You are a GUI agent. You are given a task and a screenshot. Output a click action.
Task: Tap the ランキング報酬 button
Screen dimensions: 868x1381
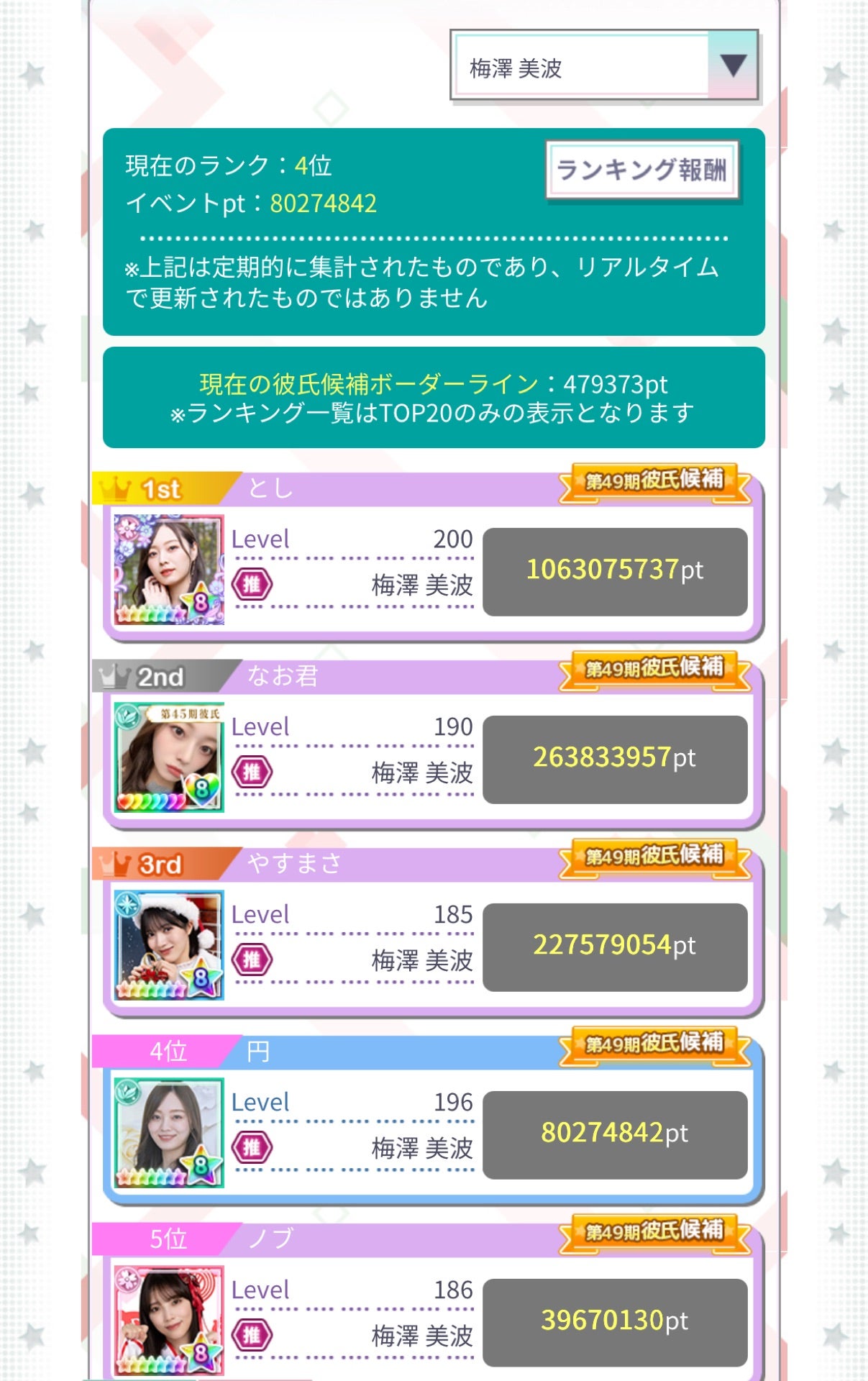click(642, 170)
